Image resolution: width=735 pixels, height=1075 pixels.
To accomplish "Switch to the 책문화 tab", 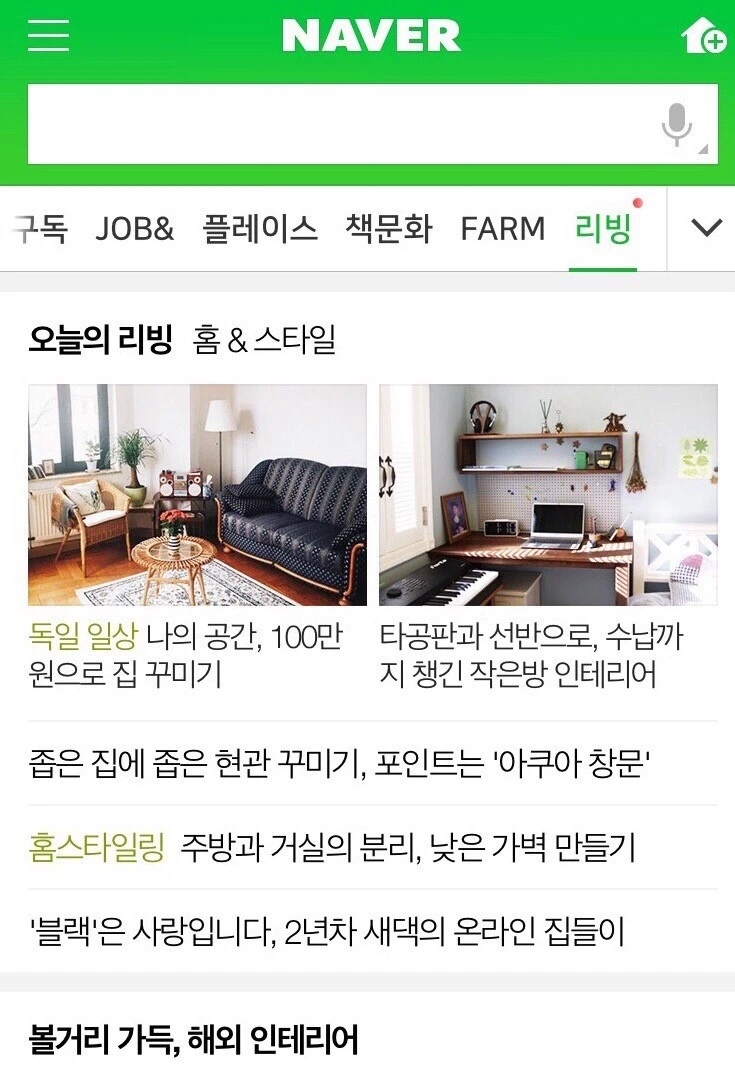I will click(x=389, y=228).
